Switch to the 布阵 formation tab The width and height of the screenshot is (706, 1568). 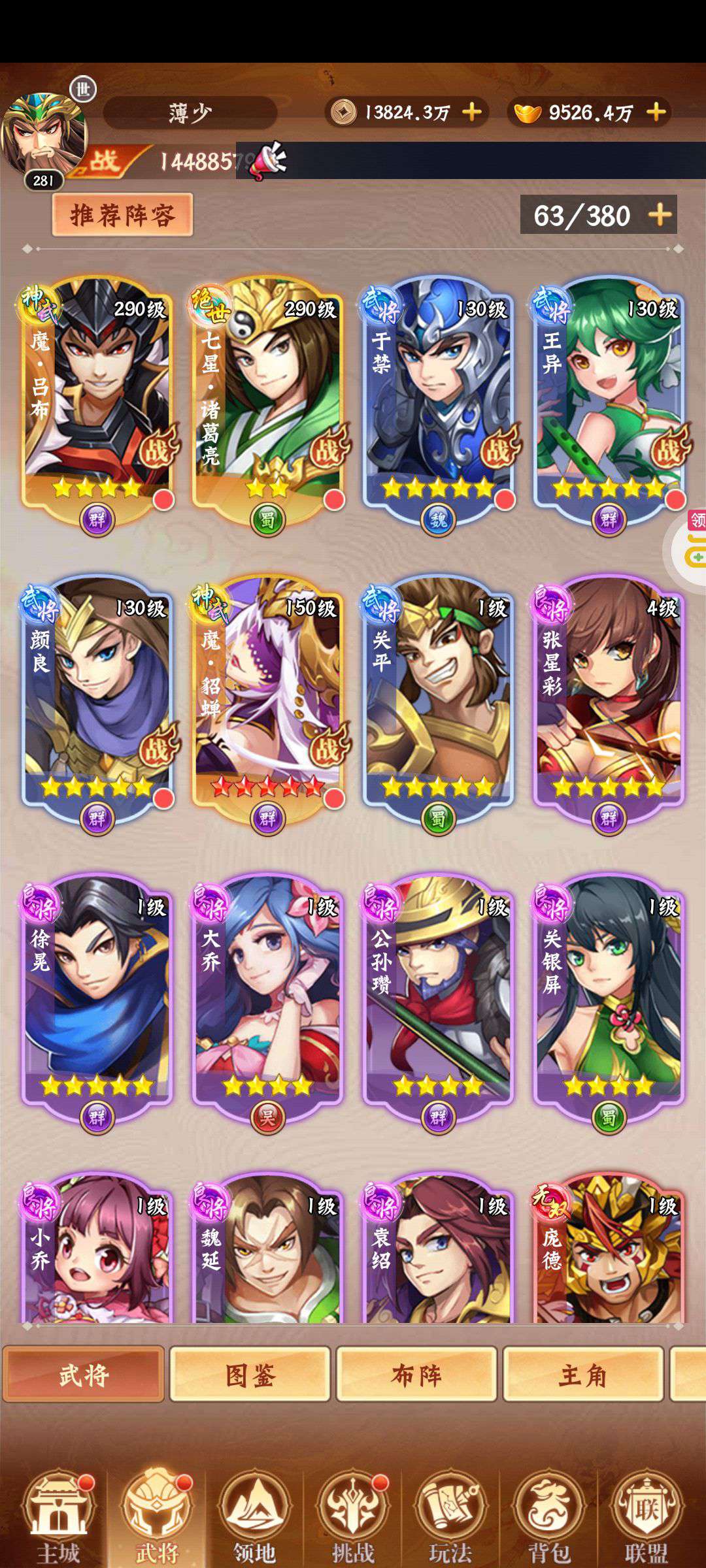tap(417, 1375)
